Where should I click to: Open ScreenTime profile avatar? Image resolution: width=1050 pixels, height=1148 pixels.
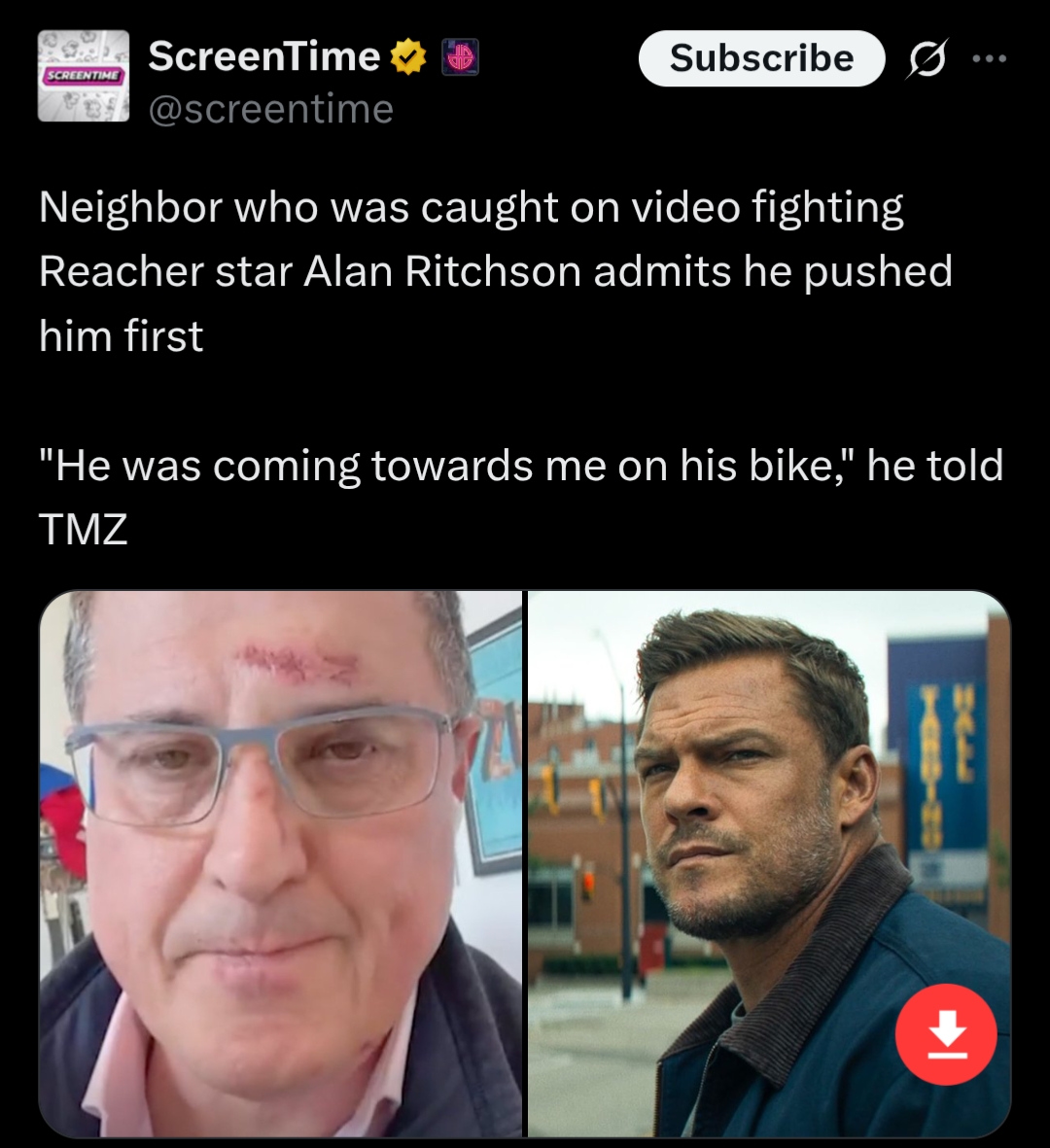pyautogui.click(x=84, y=76)
